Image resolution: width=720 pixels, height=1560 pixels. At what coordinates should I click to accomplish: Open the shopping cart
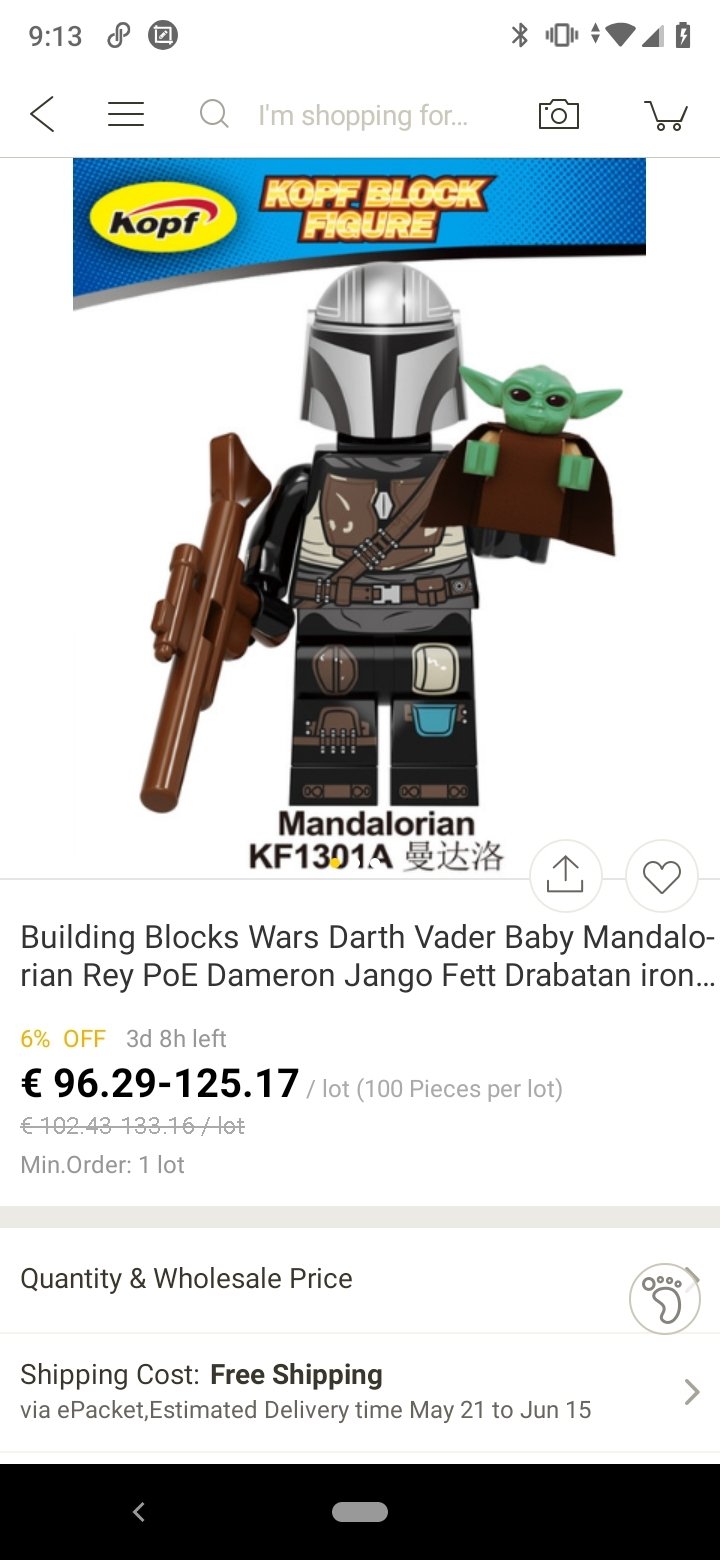pyautogui.click(x=666, y=115)
